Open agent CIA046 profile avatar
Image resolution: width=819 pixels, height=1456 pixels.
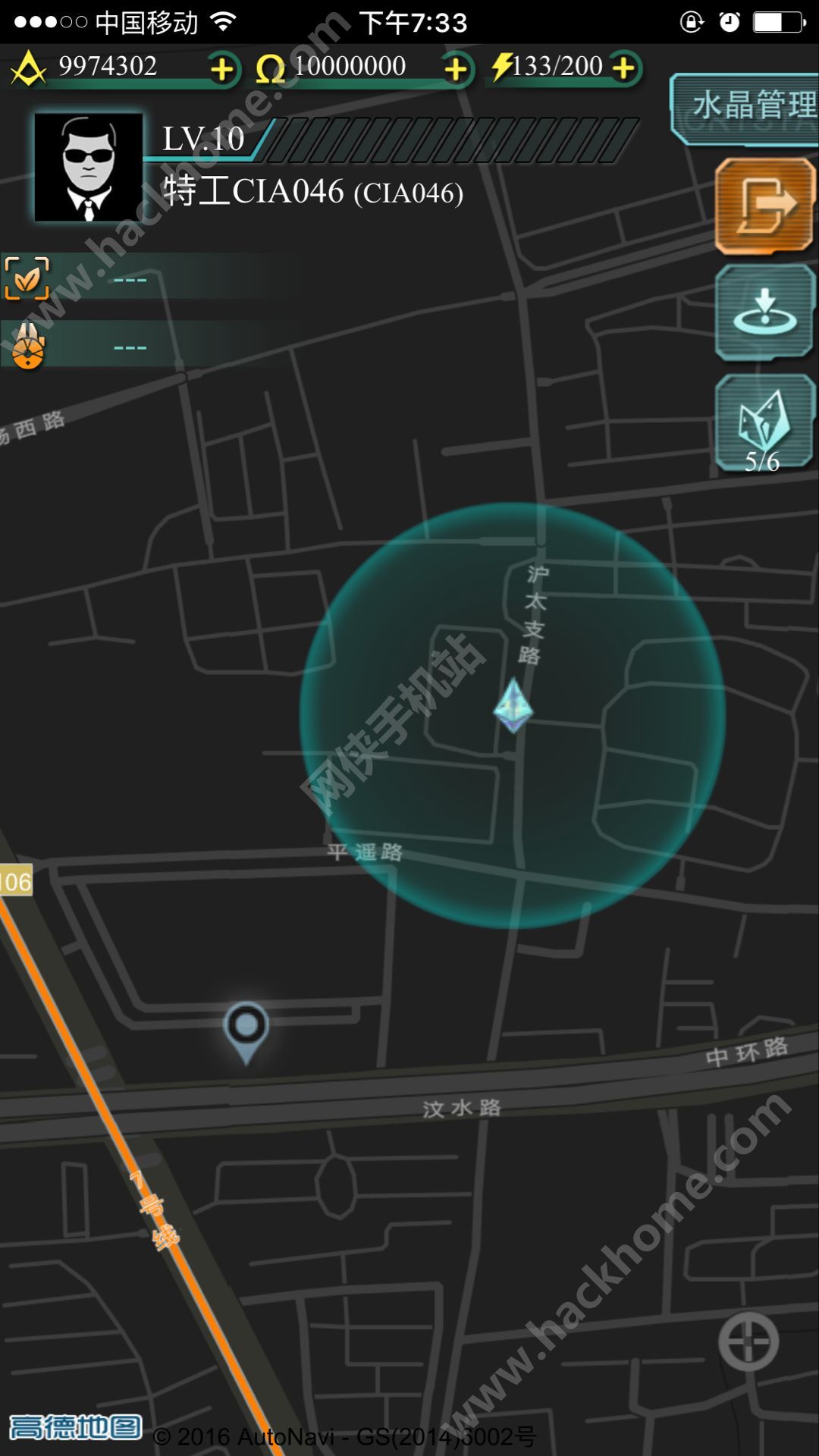[89, 168]
